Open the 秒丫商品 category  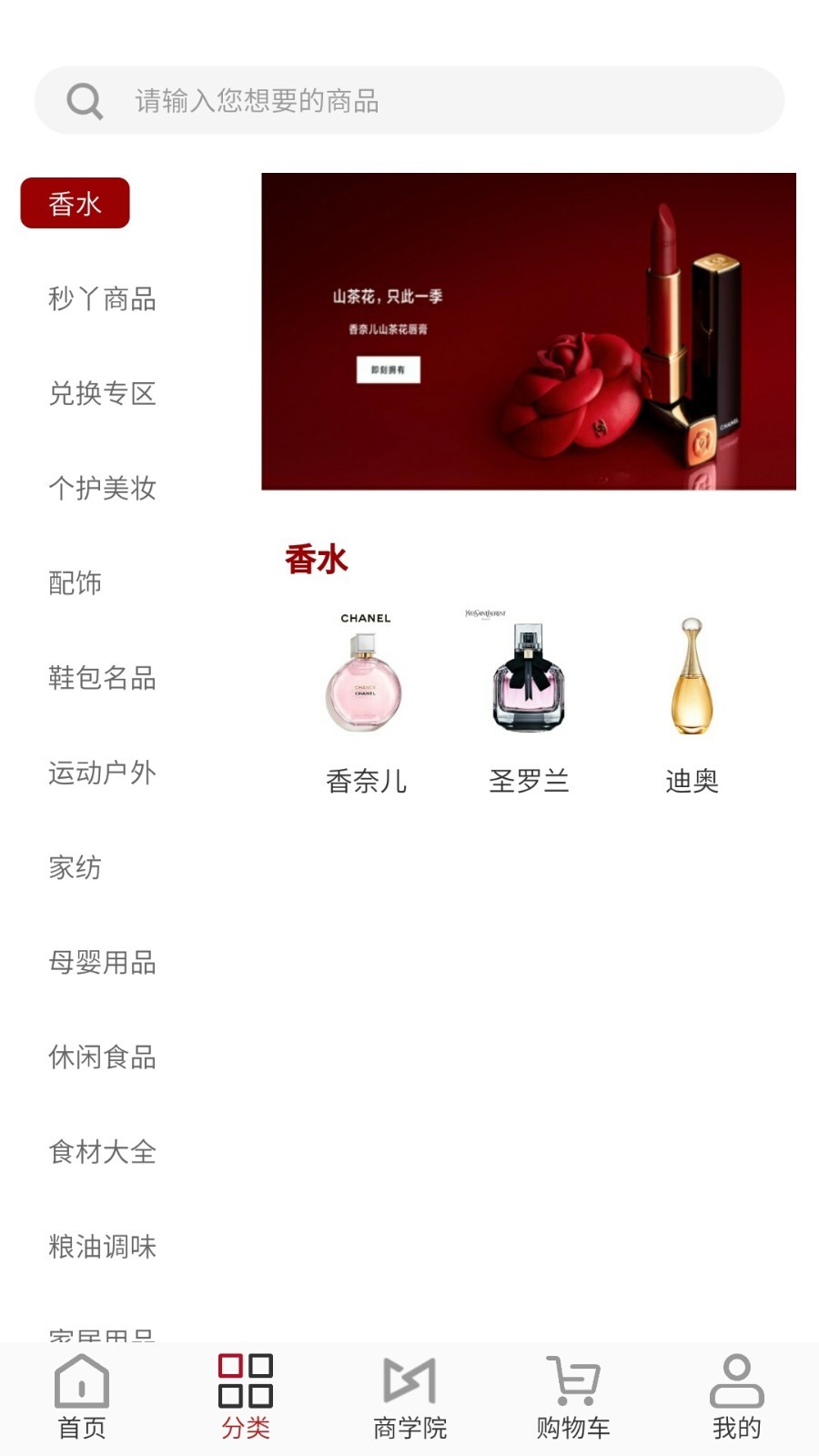[x=102, y=298]
